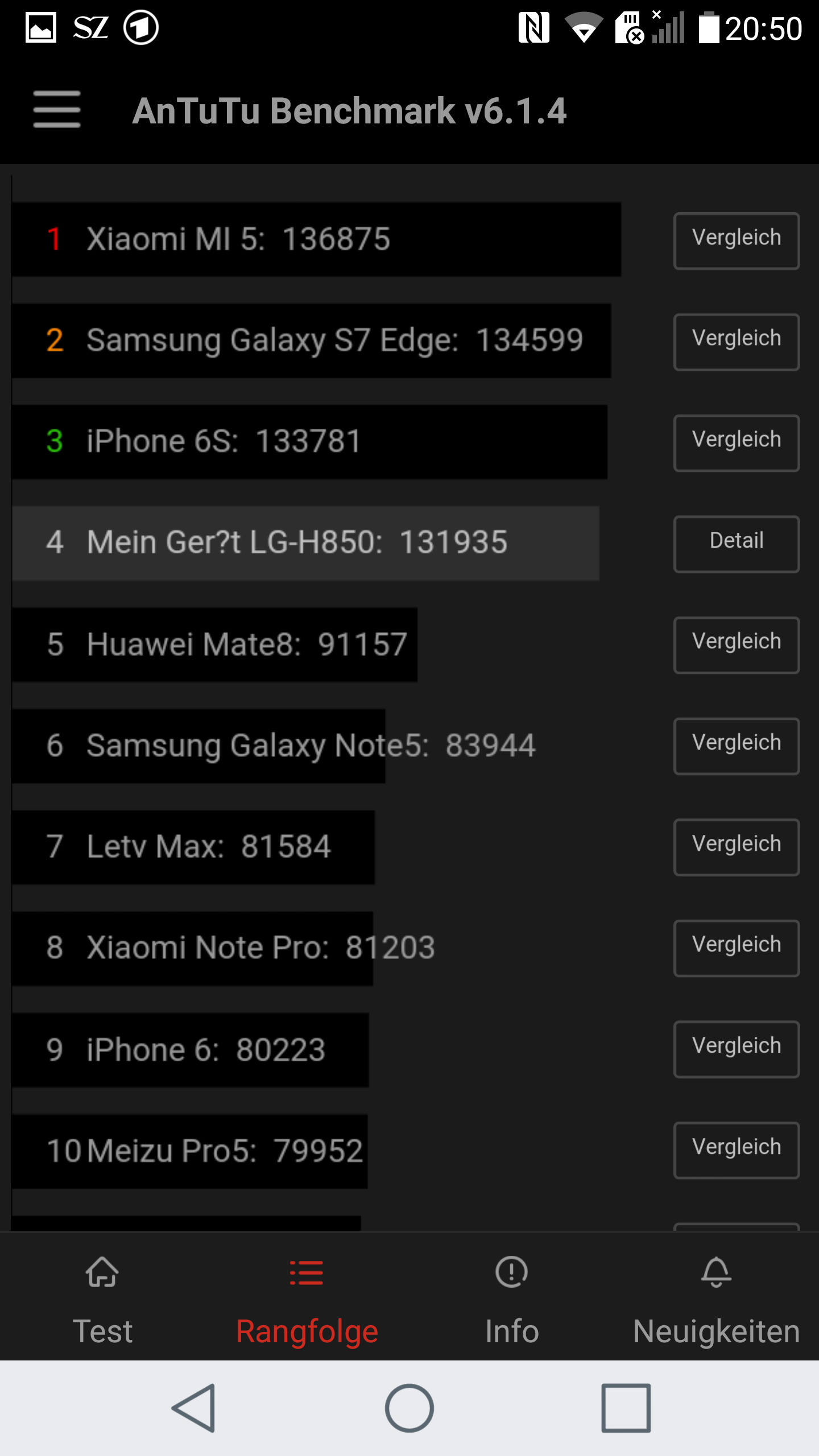Tap Vergleich for Letv Max
819x1456 pixels.
(736, 847)
